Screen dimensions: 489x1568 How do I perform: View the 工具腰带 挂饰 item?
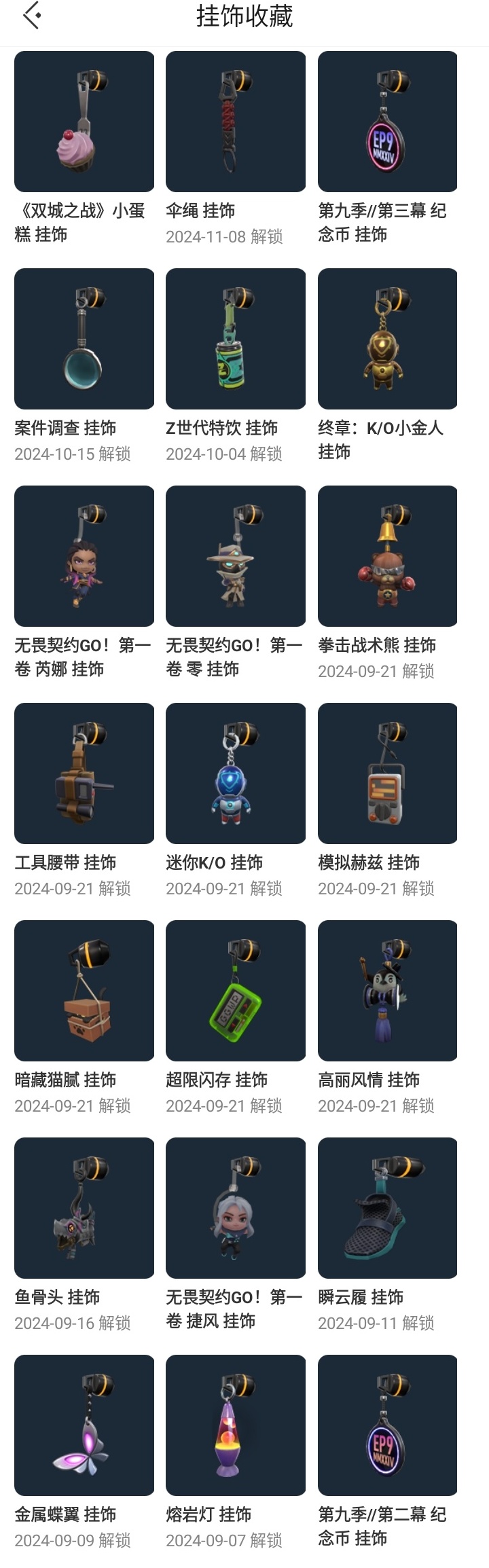[84, 774]
